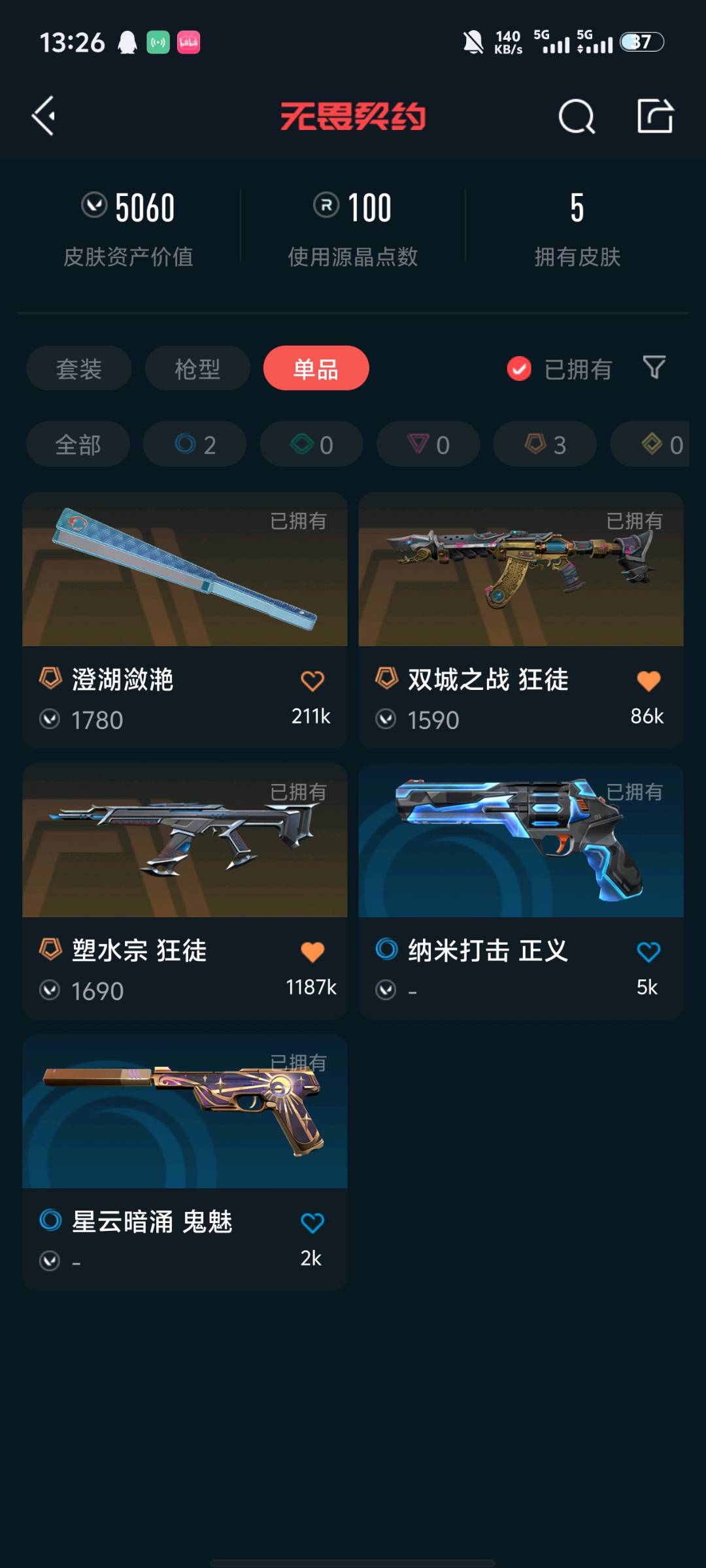Share this skin collection page

pos(655,116)
